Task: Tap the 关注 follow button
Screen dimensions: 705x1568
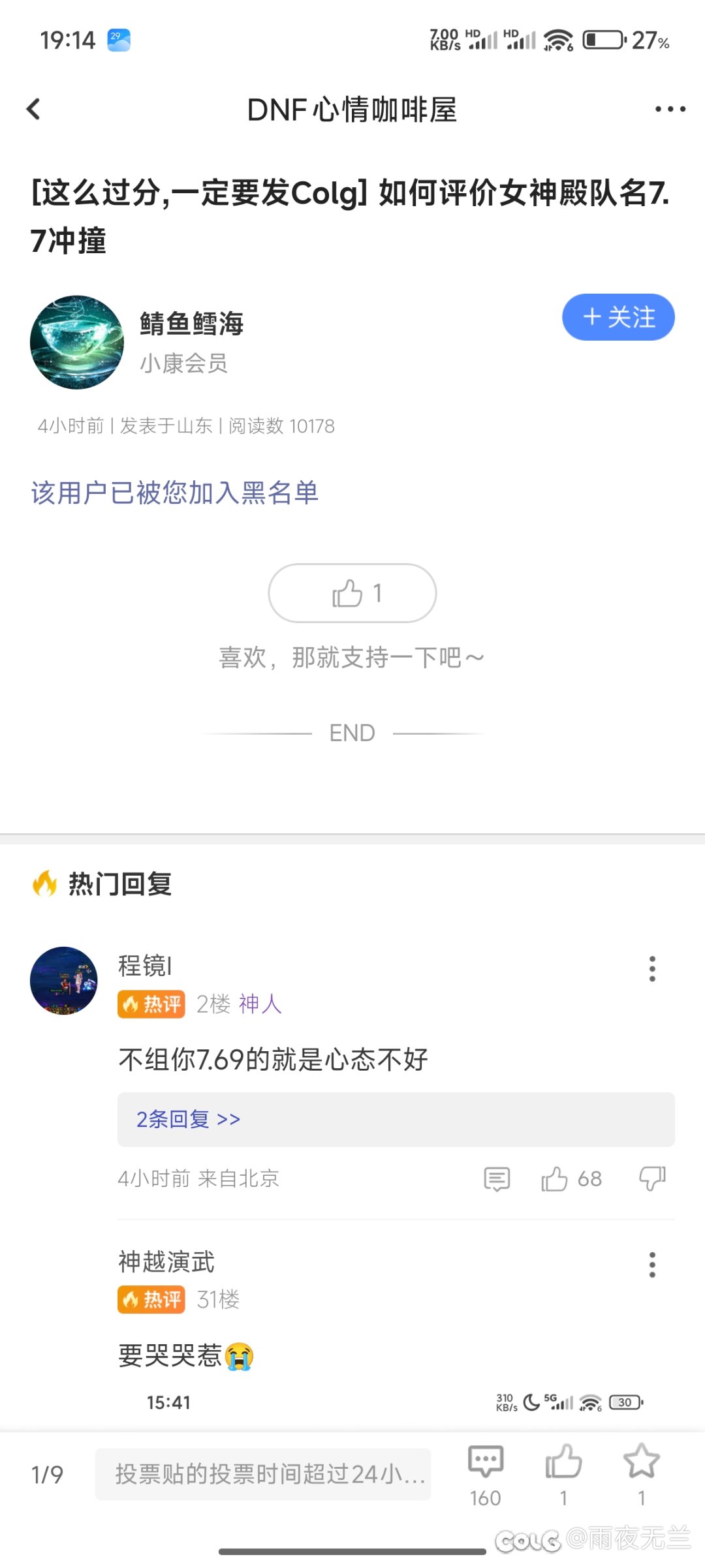Action: 618,317
